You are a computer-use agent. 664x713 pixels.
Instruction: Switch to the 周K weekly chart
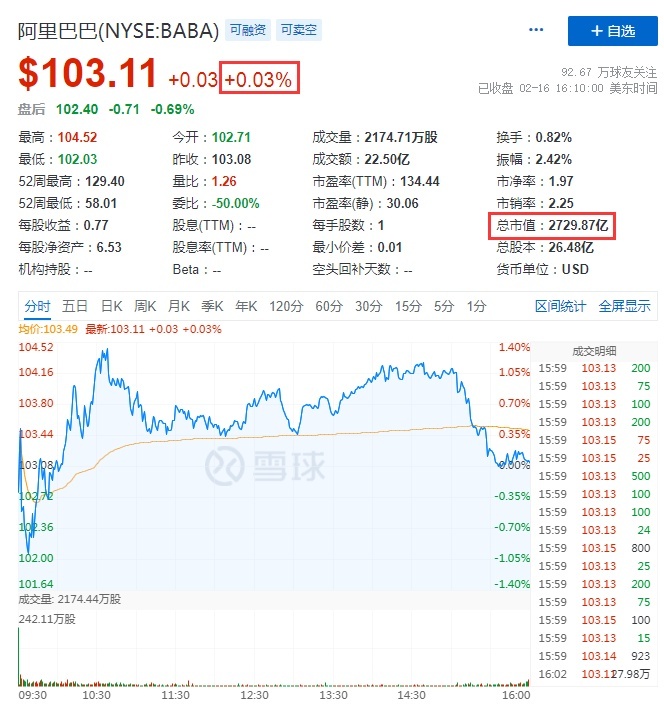[x=146, y=306]
